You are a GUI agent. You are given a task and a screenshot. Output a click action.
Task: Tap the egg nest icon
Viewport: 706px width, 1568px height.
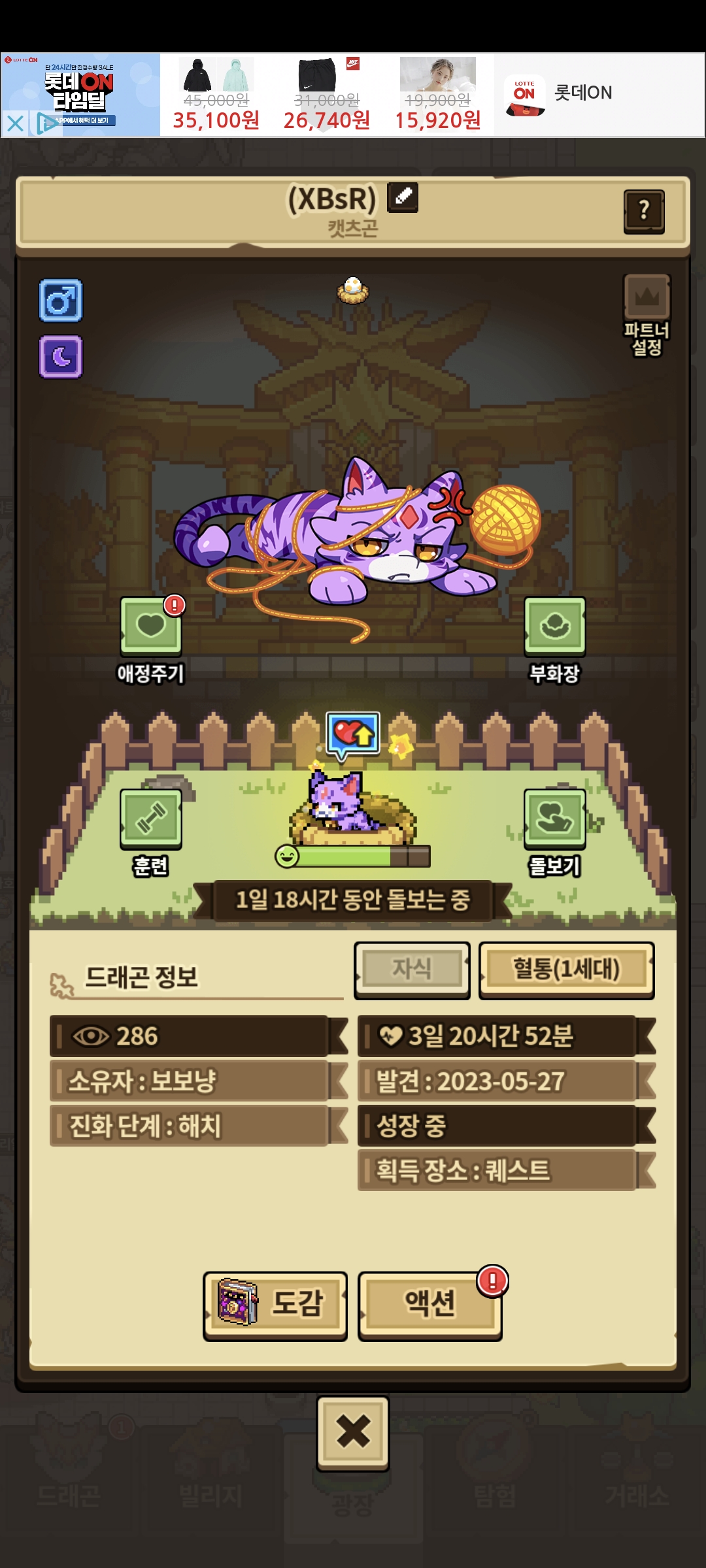353,289
